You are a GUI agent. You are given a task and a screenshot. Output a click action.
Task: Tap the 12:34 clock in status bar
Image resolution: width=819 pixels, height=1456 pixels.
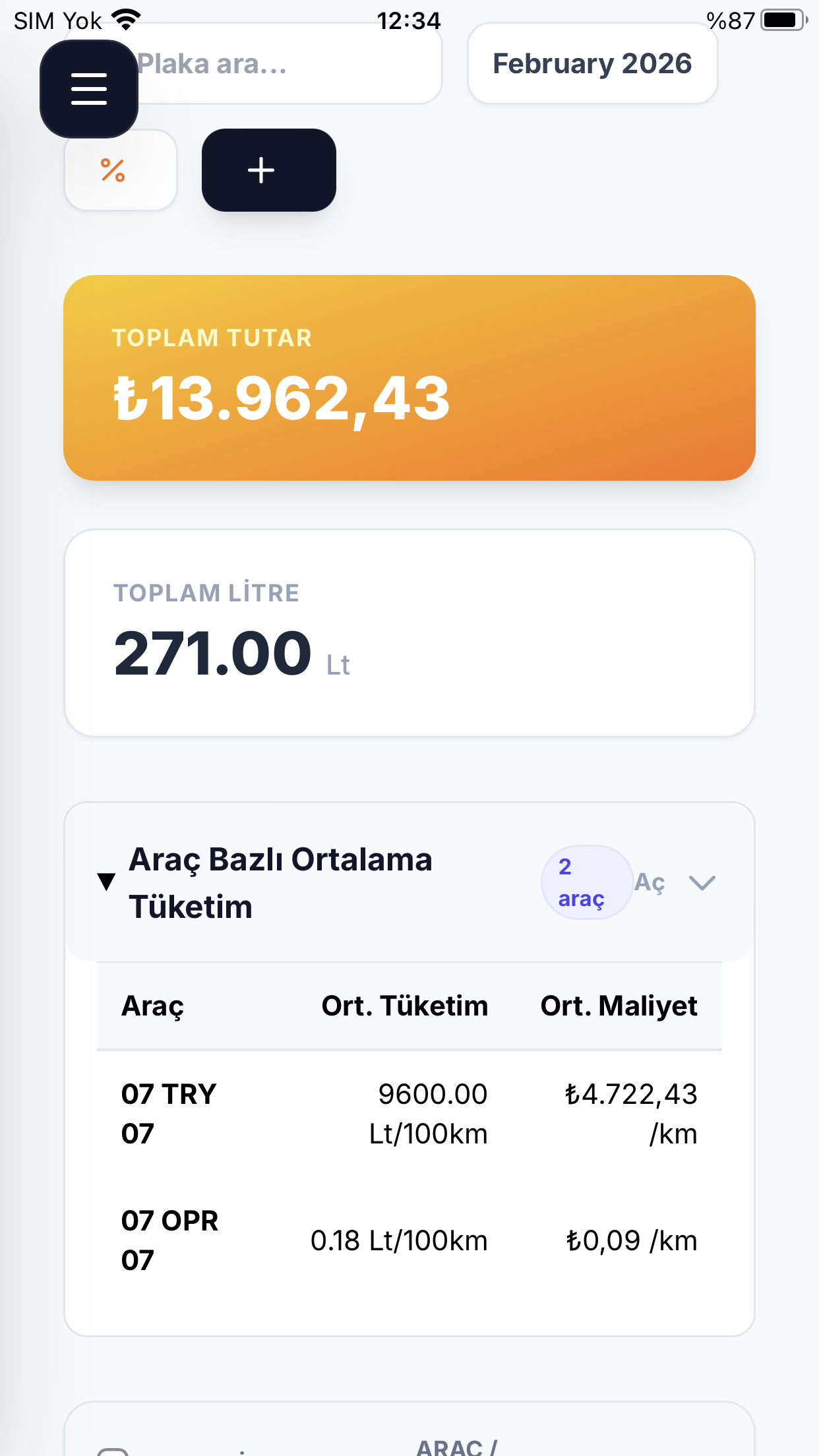tap(409, 19)
